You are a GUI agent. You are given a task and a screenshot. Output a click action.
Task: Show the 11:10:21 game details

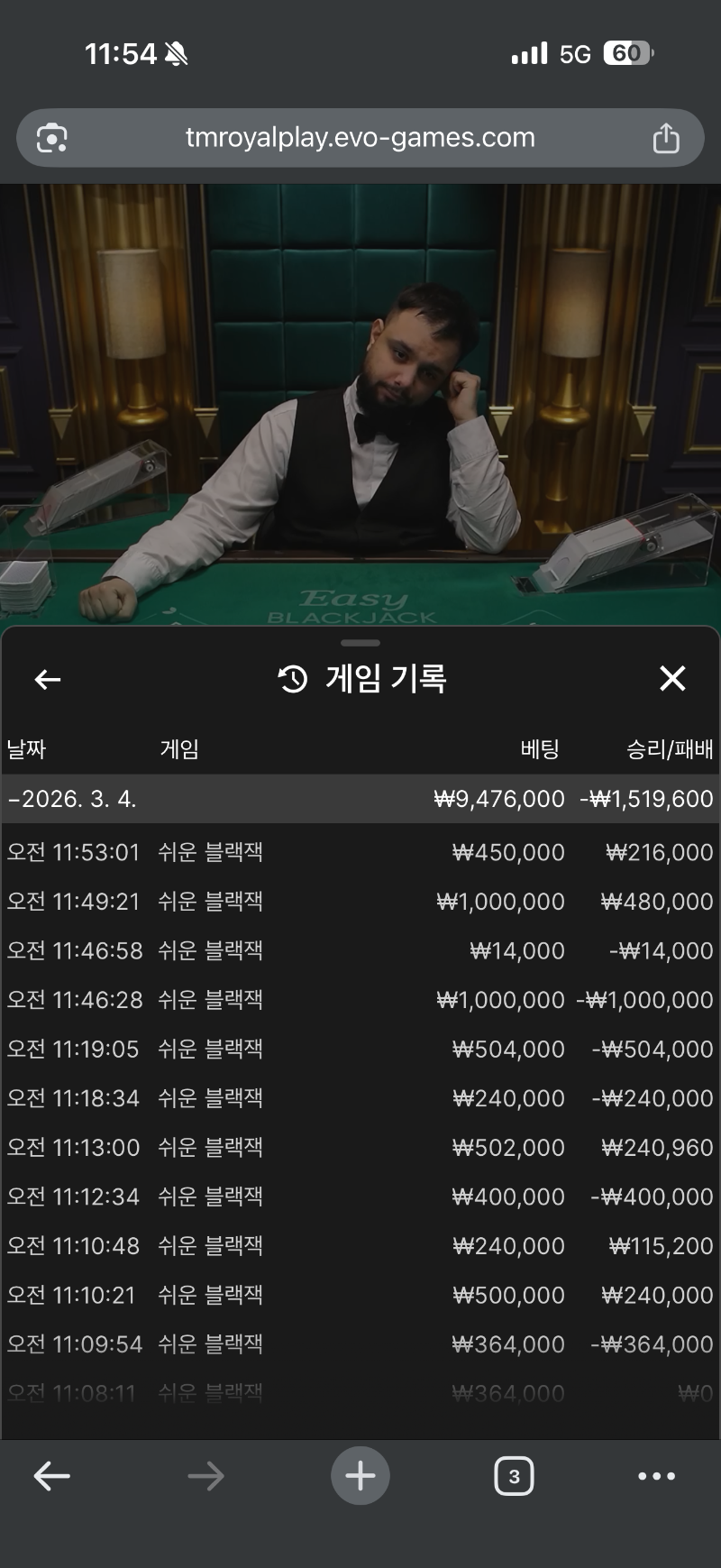point(360,1295)
